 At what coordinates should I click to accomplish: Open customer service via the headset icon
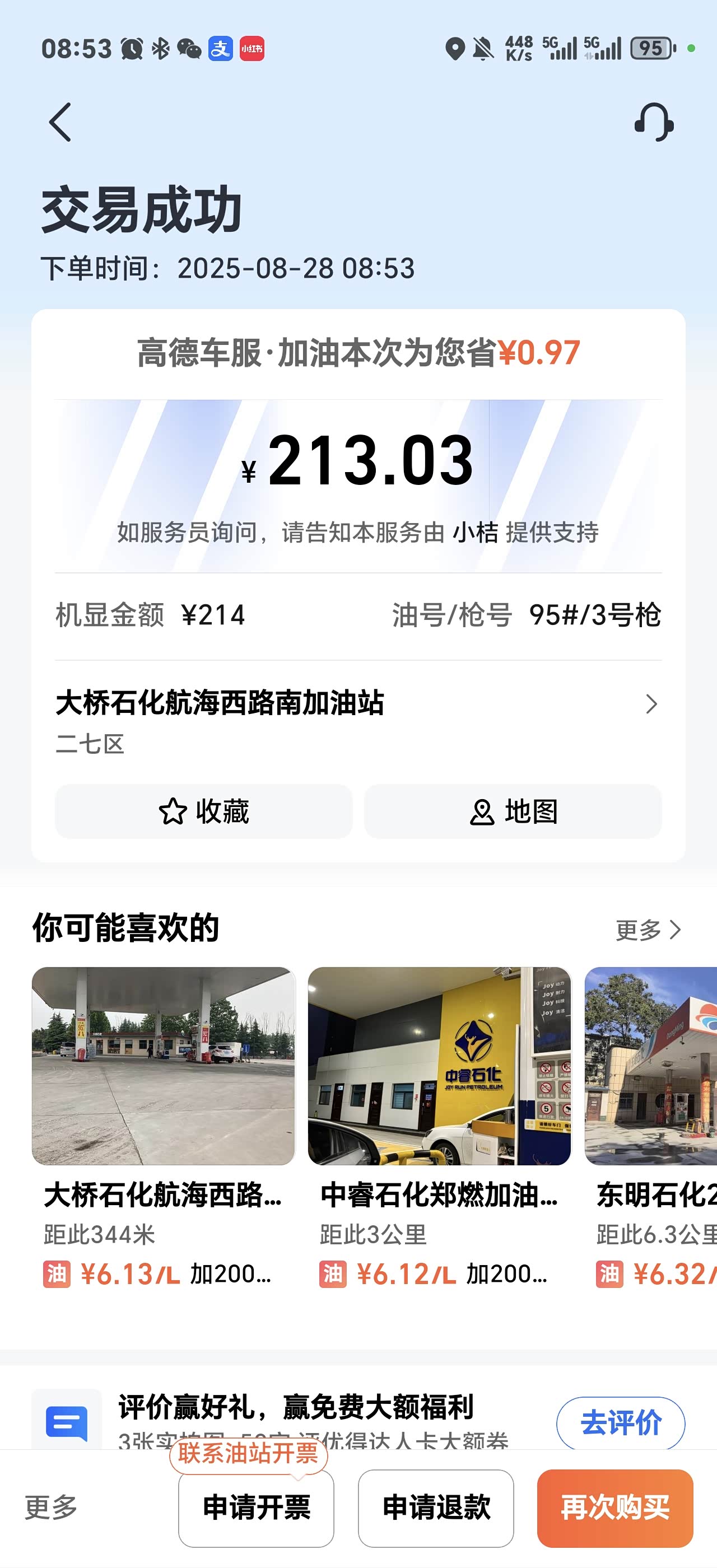654,120
